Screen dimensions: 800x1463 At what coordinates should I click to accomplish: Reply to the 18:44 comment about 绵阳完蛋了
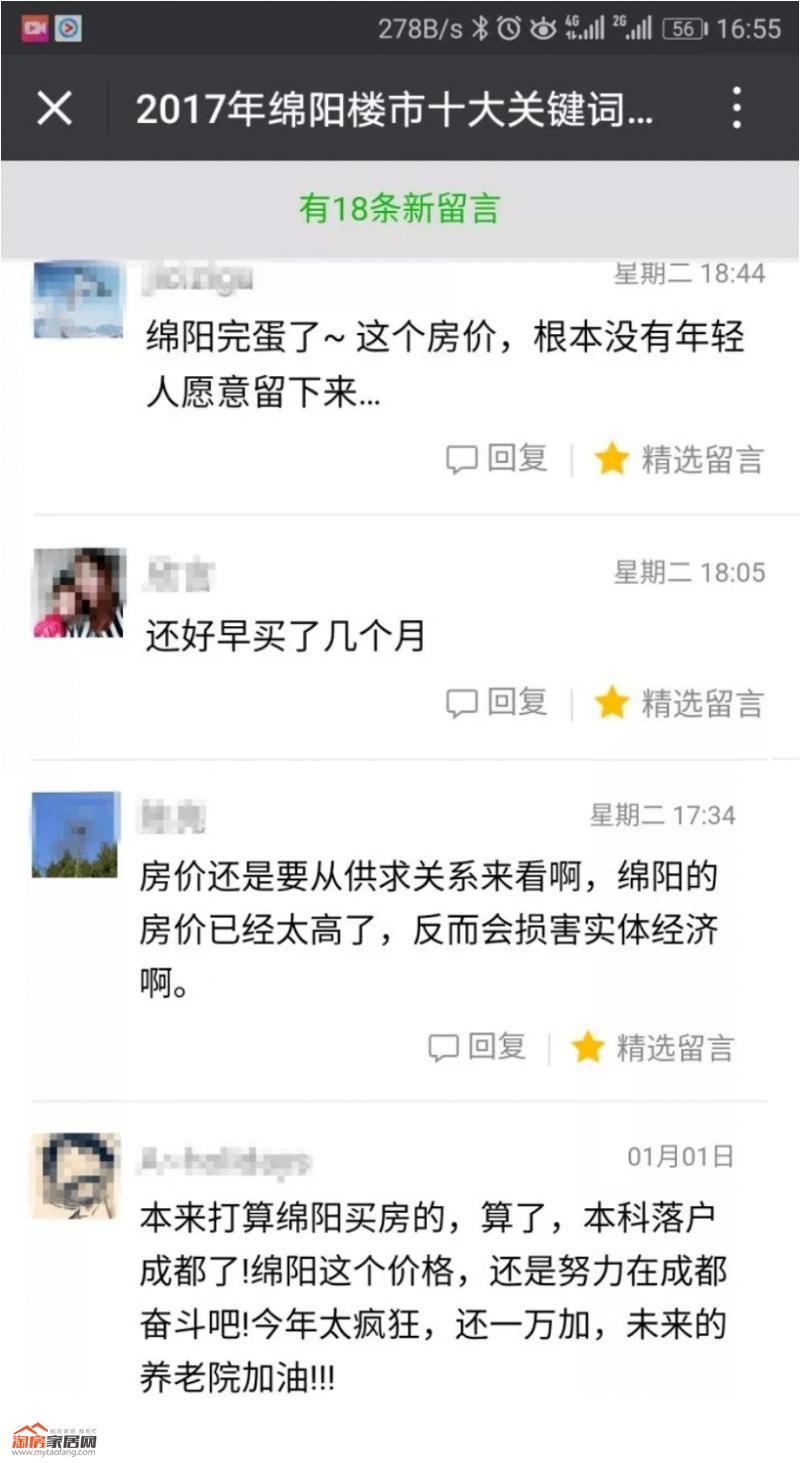tap(497, 459)
